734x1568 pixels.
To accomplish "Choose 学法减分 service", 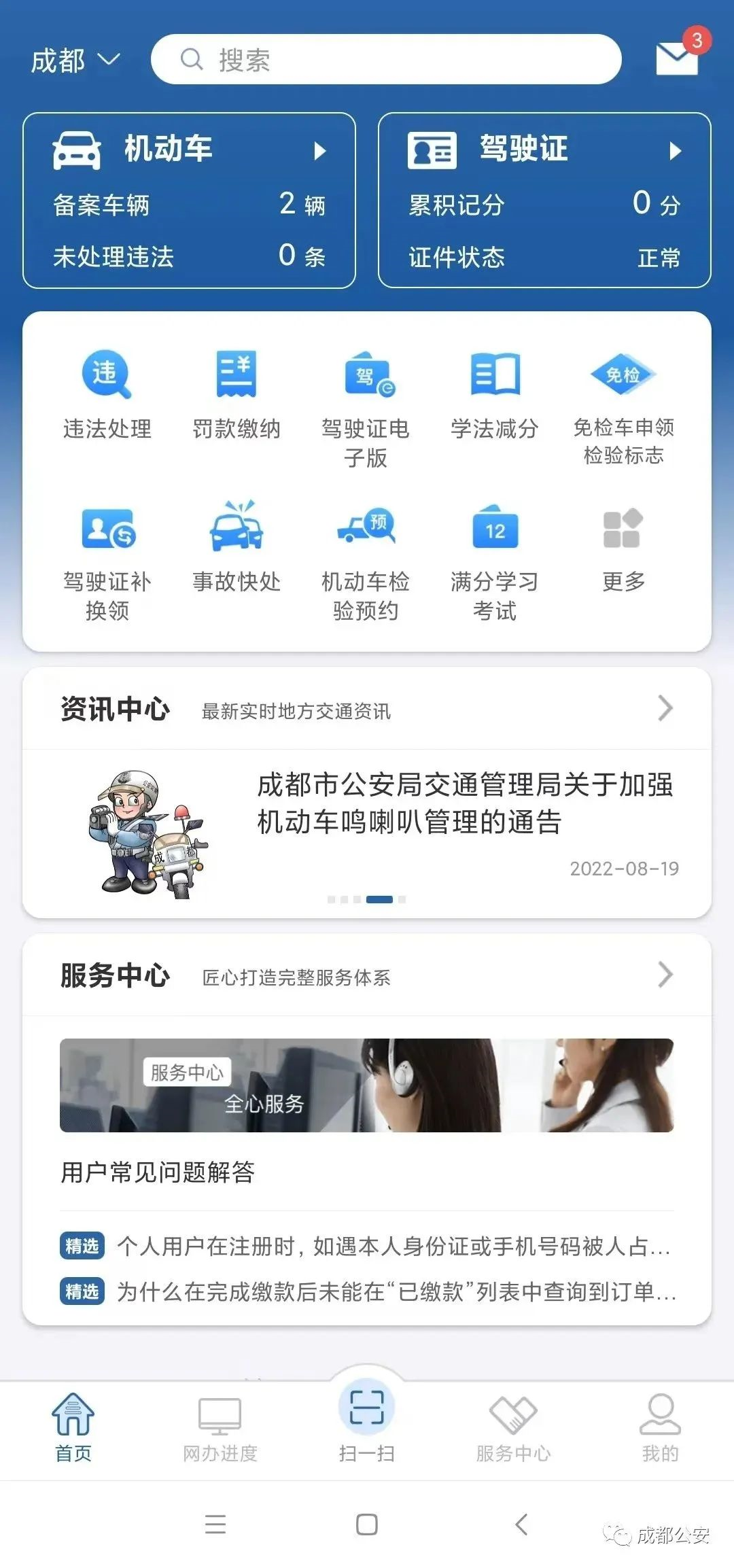I will (495, 394).
